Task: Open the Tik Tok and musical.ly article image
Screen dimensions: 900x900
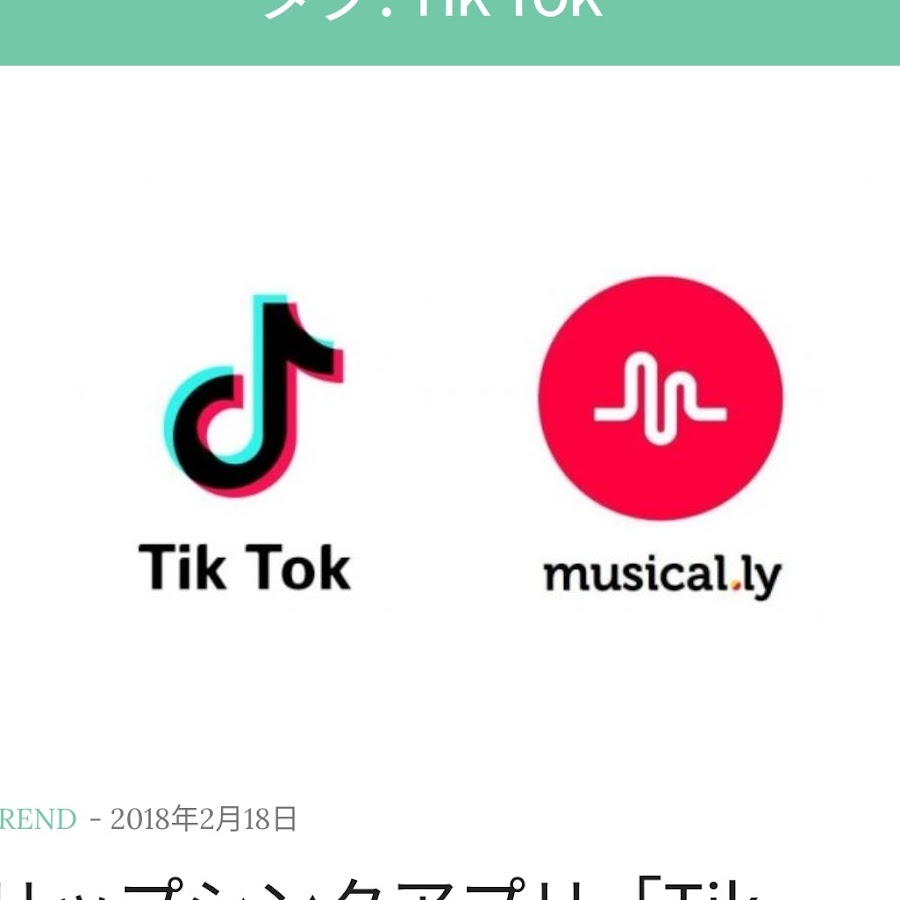Action: tap(450, 430)
